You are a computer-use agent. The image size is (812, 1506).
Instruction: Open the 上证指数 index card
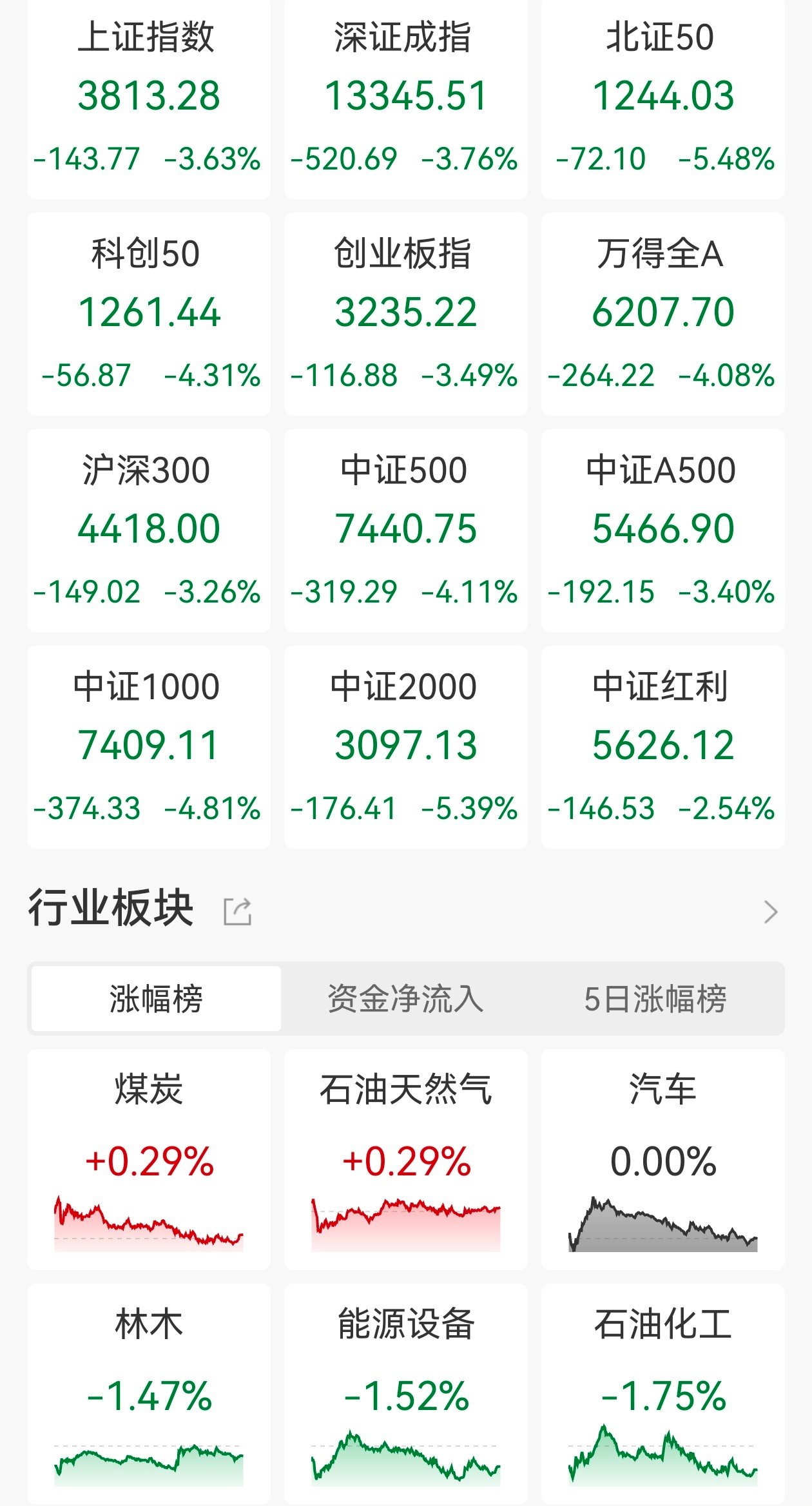pos(148,97)
